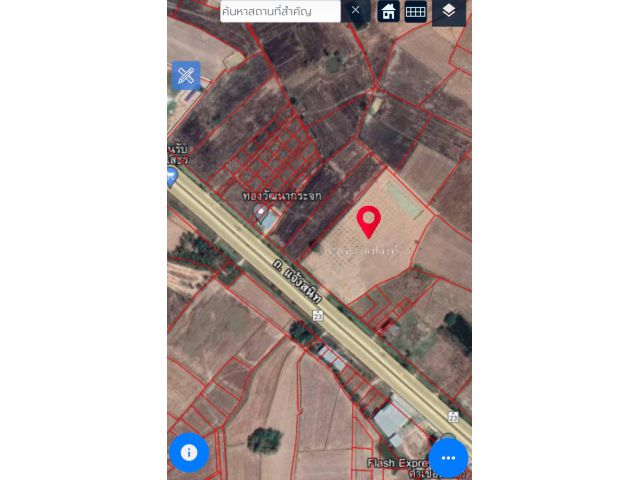Open the grid table button
The image size is (640, 480).
pos(415,11)
